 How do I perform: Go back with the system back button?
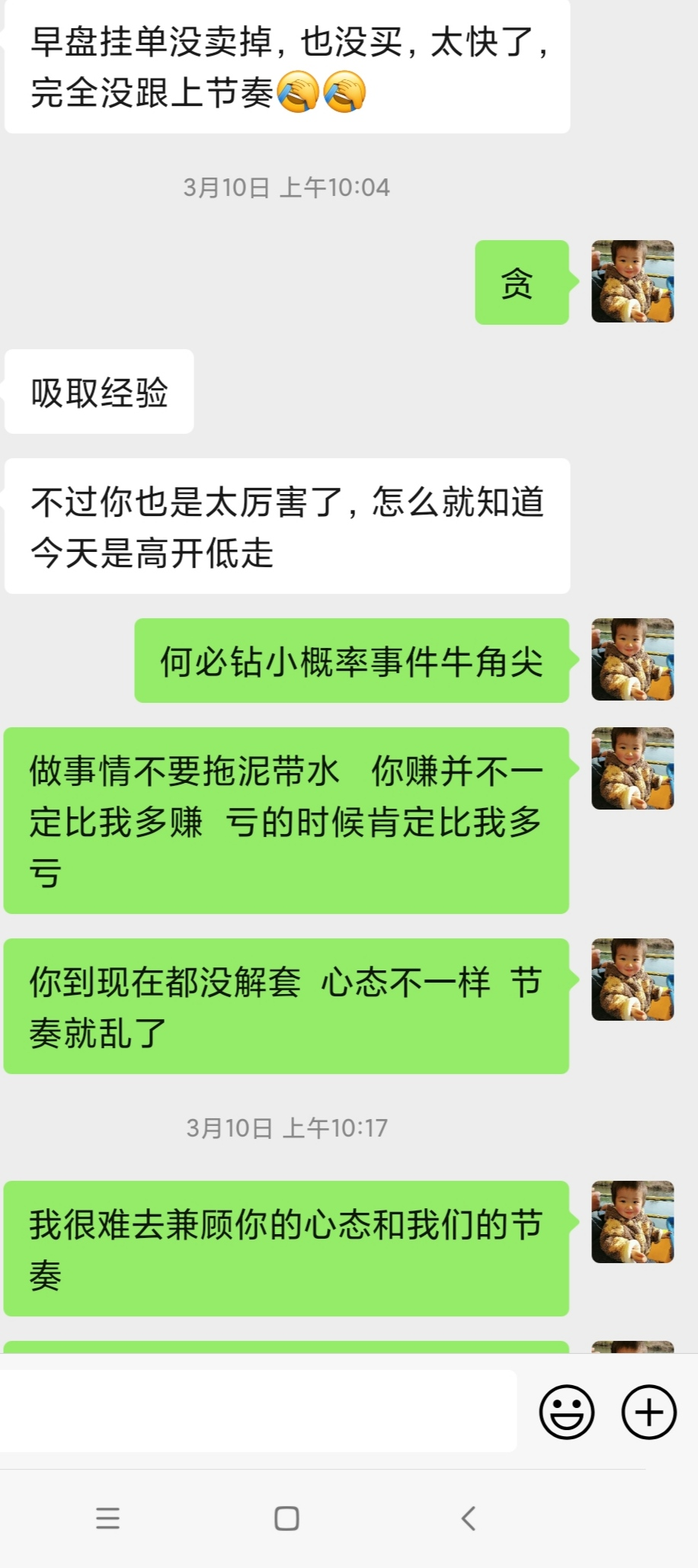click(469, 1518)
